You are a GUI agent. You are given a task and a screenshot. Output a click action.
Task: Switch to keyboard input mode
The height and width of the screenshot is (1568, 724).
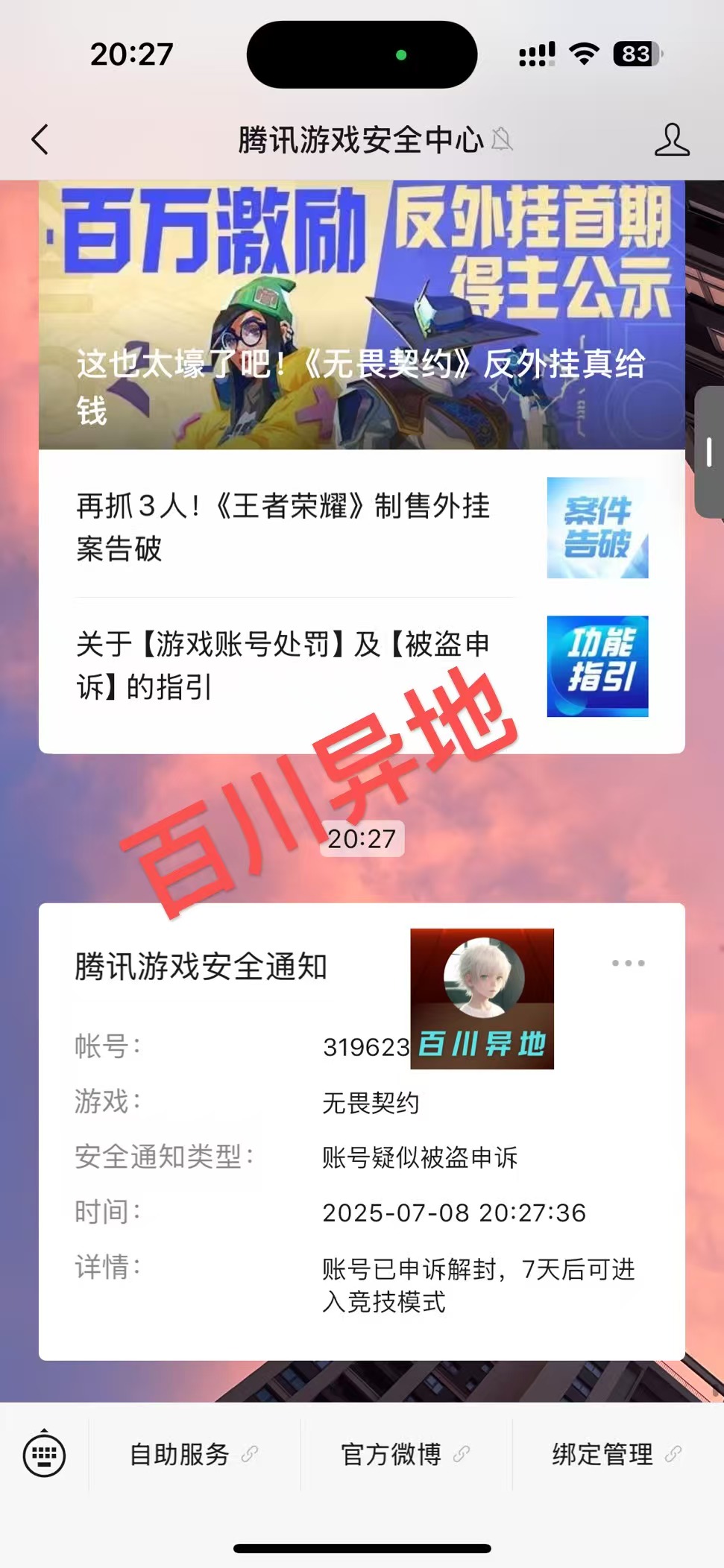[44, 1454]
